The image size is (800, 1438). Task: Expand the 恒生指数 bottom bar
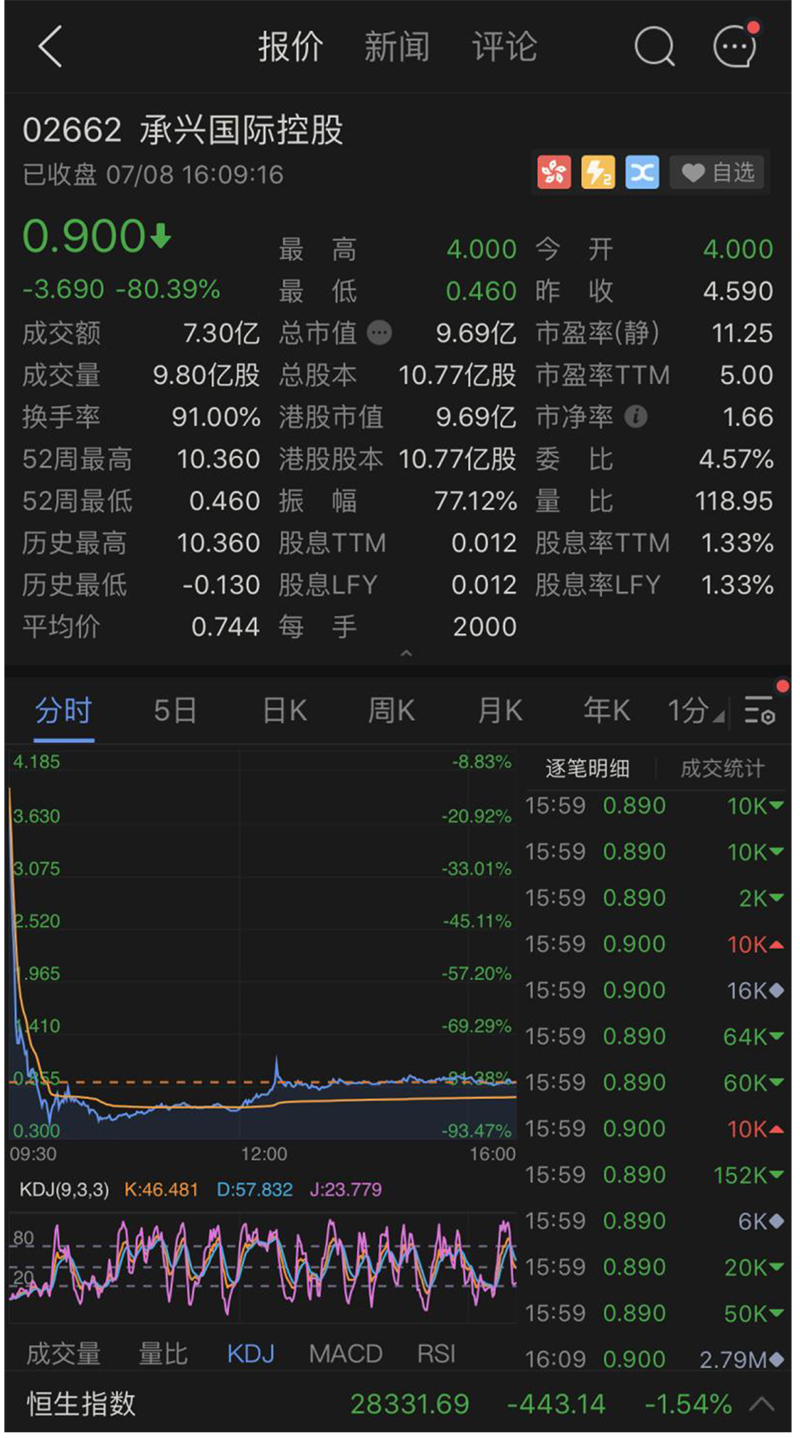coord(762,1404)
